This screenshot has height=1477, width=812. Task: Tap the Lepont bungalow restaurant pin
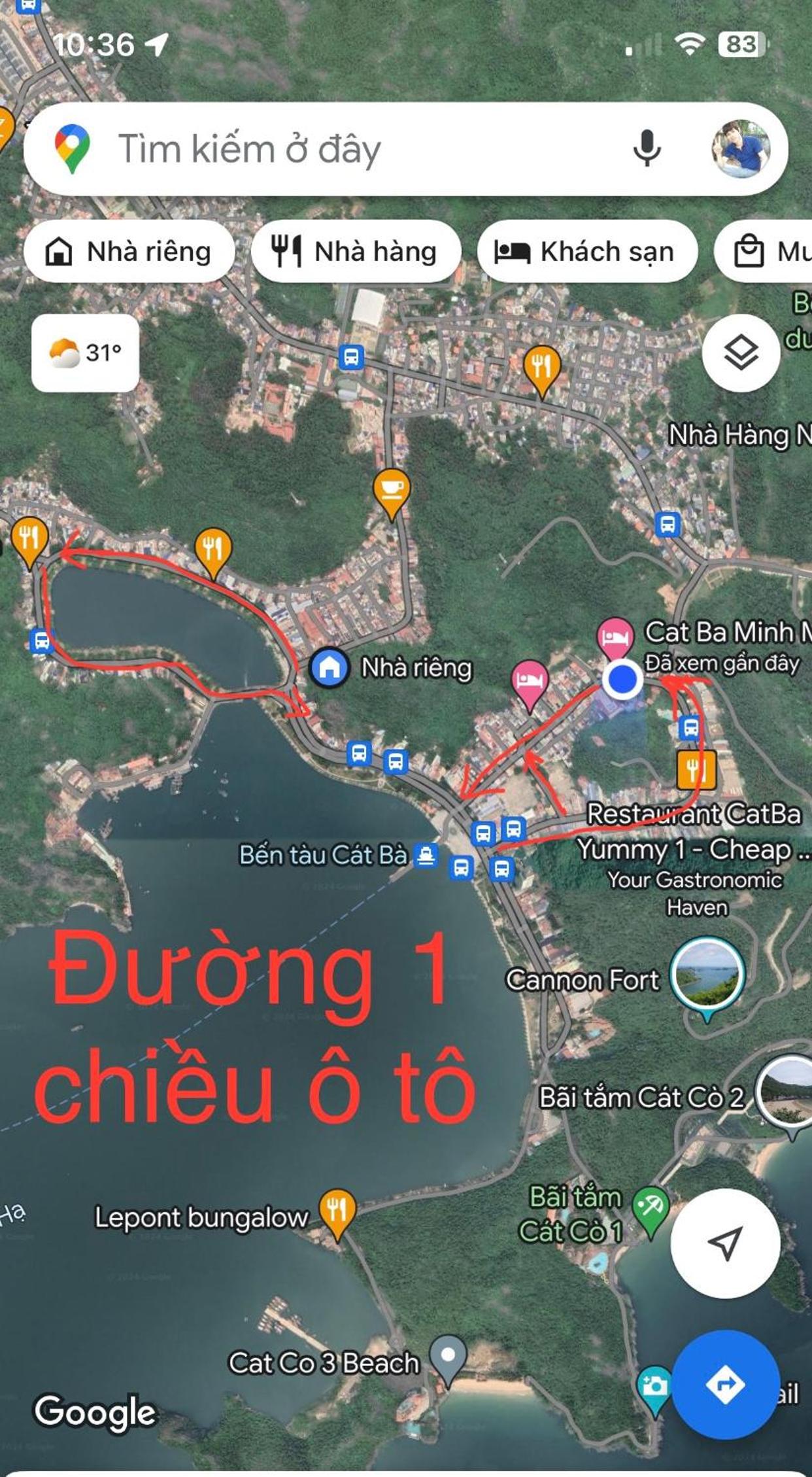click(x=337, y=1210)
